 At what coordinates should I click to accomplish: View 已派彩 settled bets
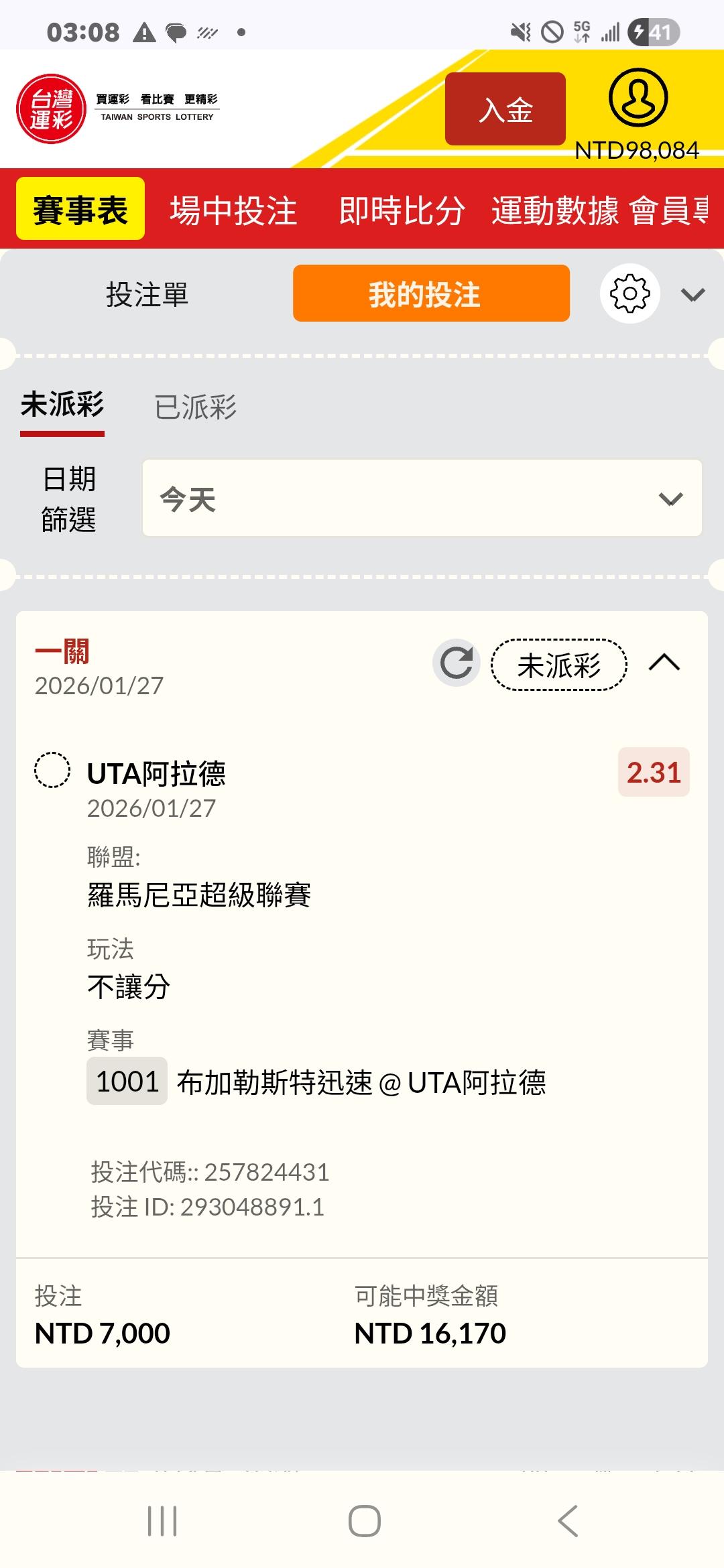click(195, 407)
